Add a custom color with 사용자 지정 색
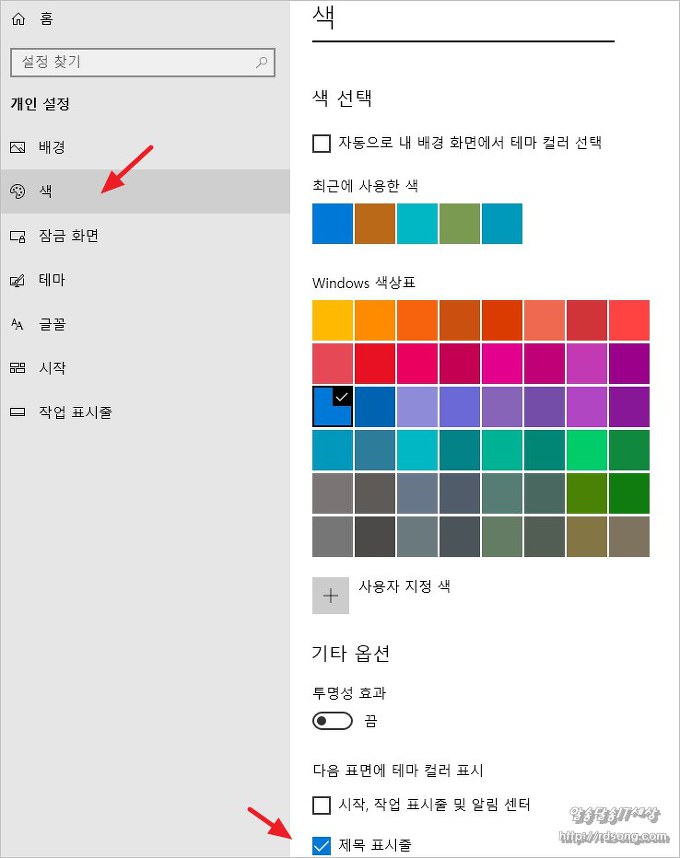 point(331,595)
